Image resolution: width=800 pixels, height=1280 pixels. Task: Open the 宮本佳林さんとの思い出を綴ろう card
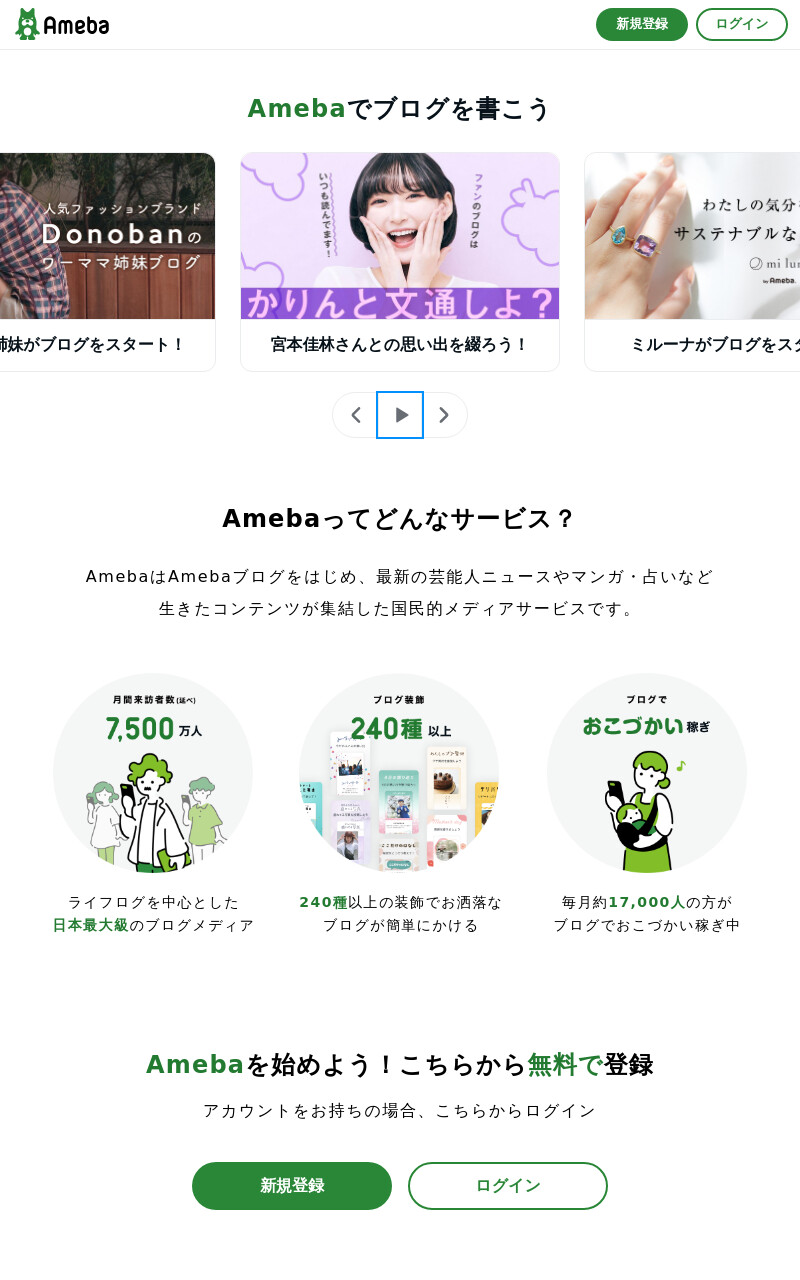[x=400, y=262]
